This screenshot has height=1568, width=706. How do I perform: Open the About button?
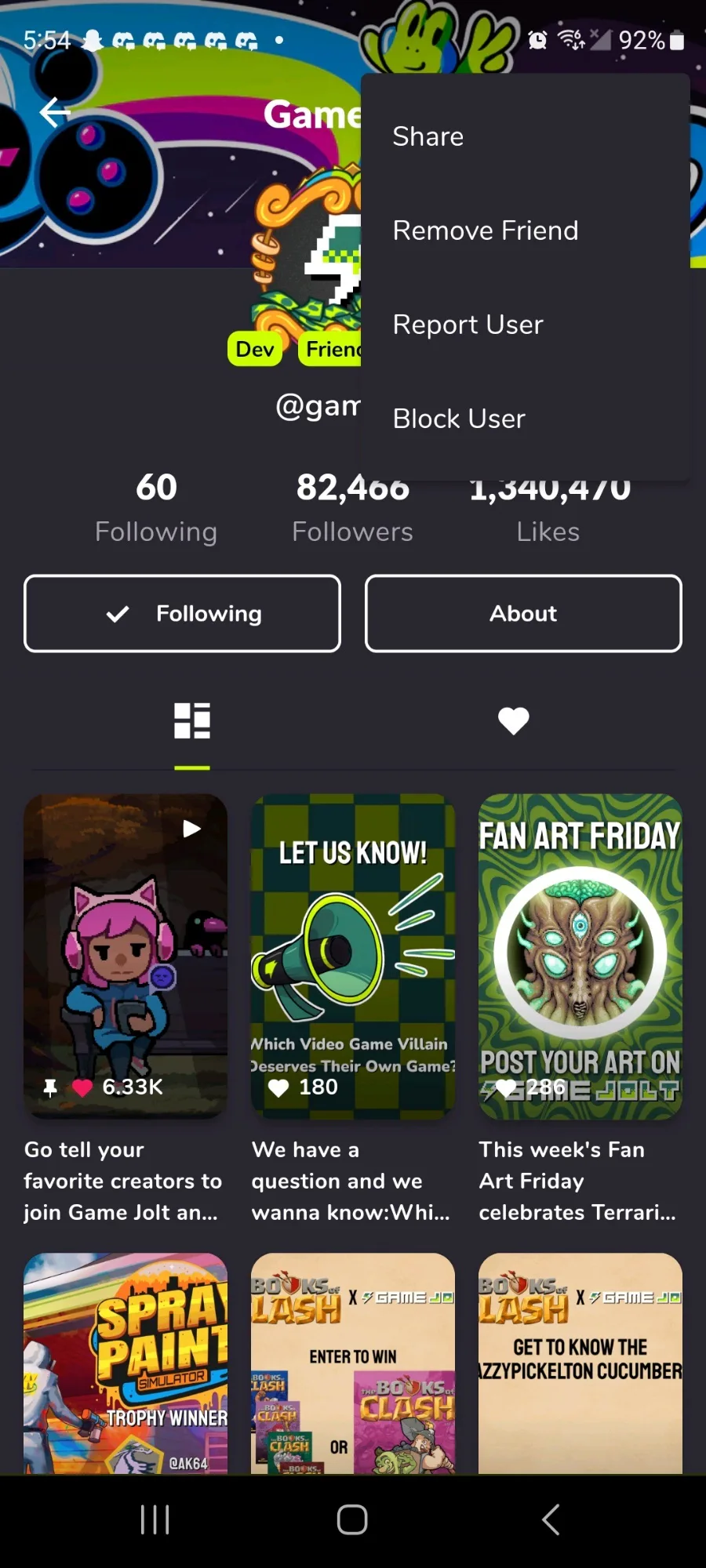523,613
